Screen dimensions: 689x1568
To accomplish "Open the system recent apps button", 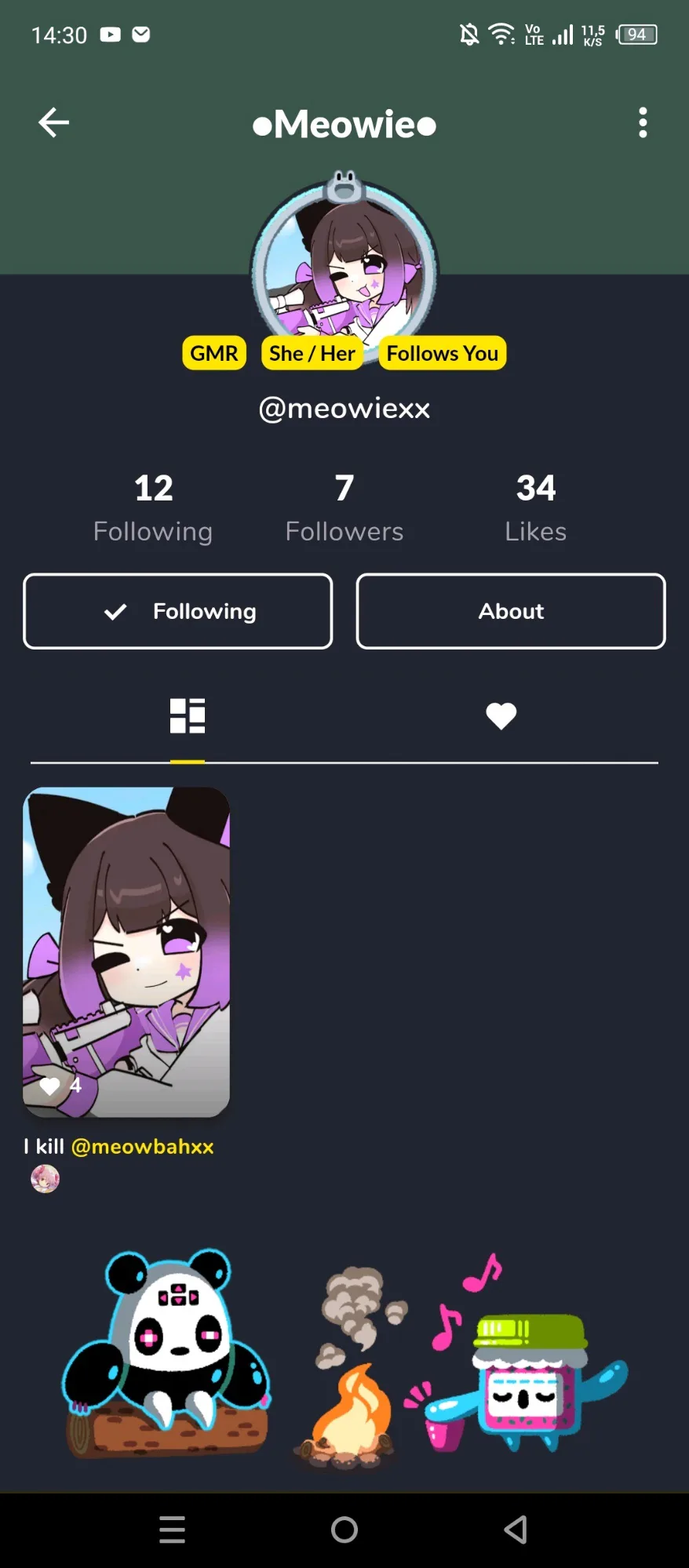I will click(x=173, y=1529).
